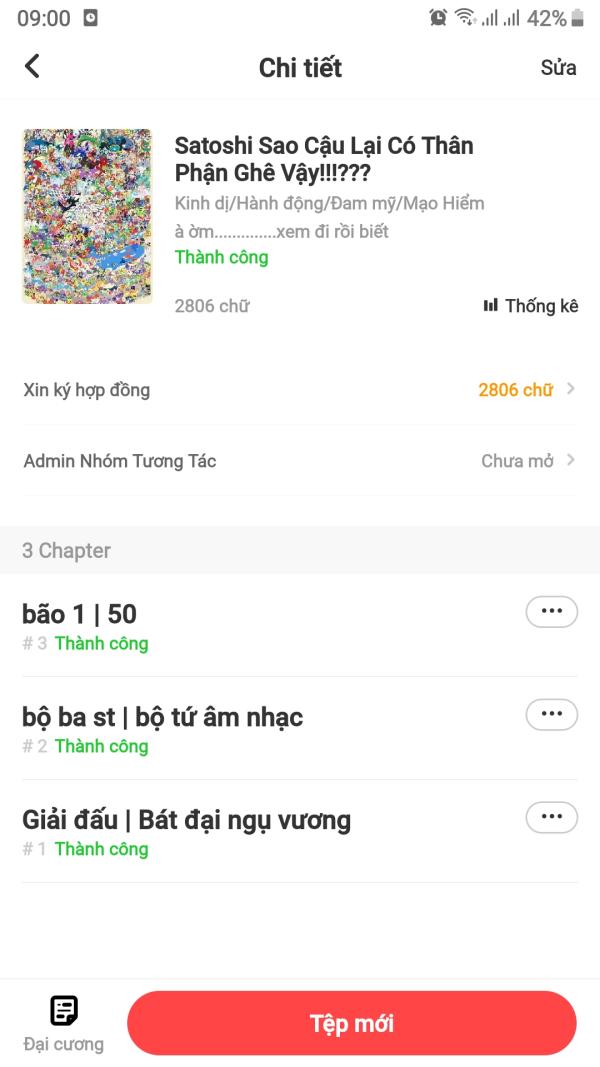This screenshot has height=1067, width=600.
Task: Show options for "bộ ba st | bộ tứ âm nhạc"
Action: pos(551,714)
